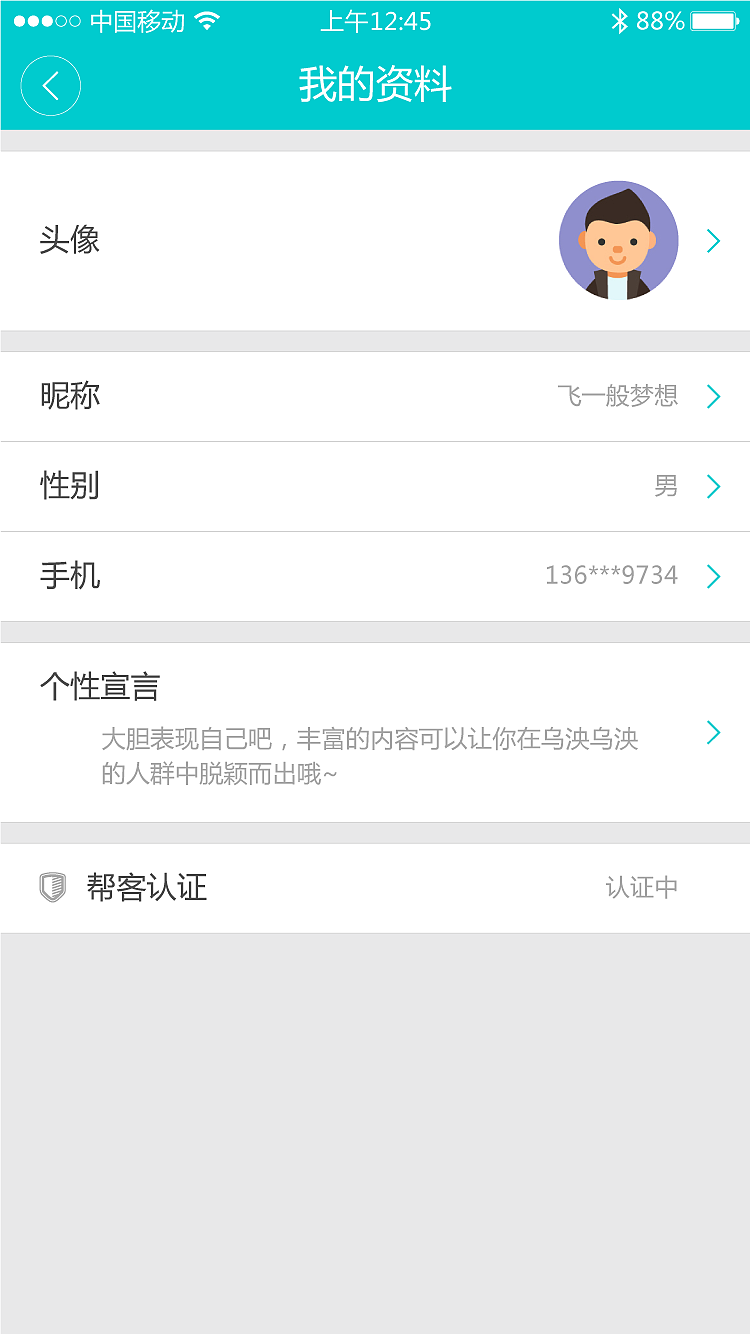Screen dimensions: 750x1334
Task: Click the back arrow icon
Action: (x=50, y=86)
